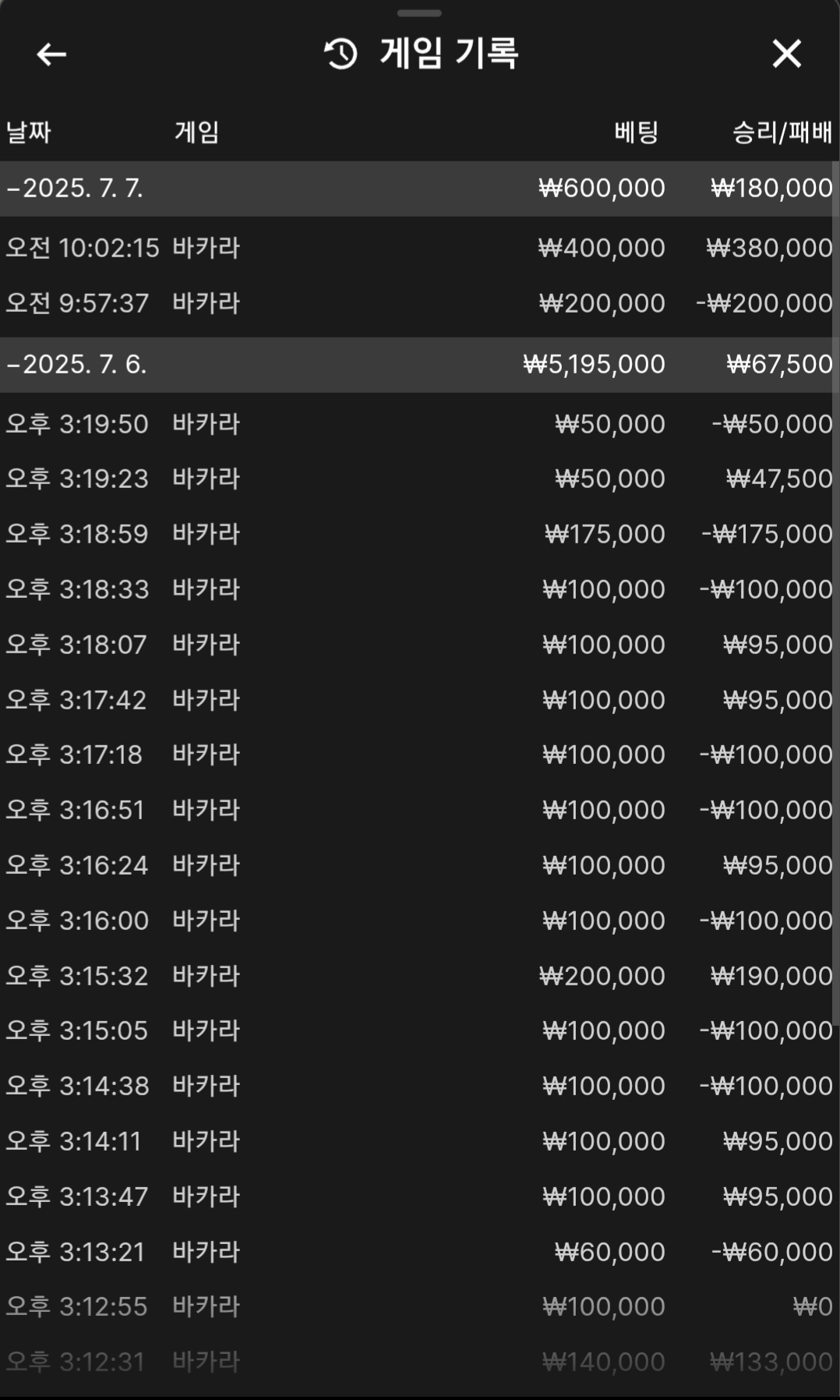Select the 오후 3:15:32 바카라 entry
The height and width of the screenshot is (1400, 840).
[x=419, y=976]
